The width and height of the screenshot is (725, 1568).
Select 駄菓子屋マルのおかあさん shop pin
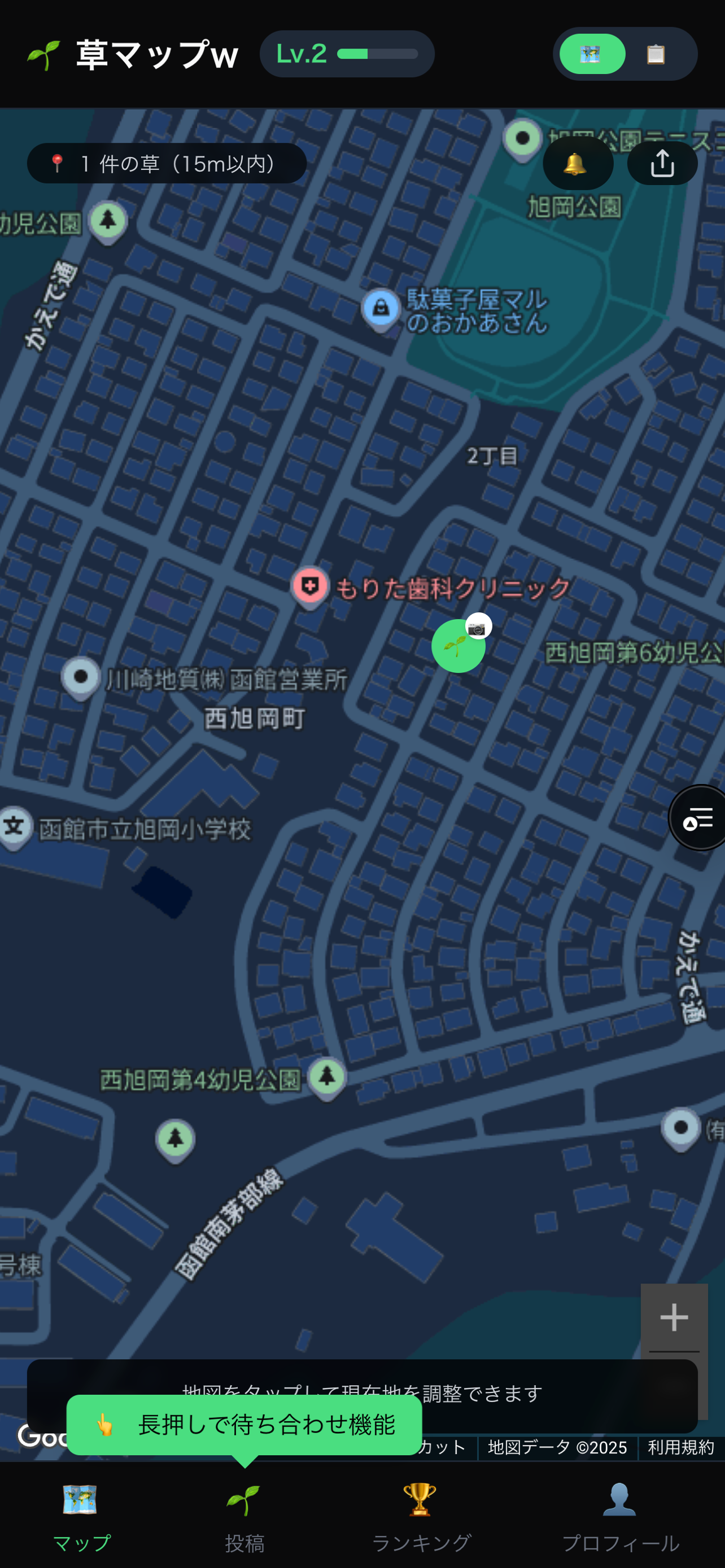(381, 308)
